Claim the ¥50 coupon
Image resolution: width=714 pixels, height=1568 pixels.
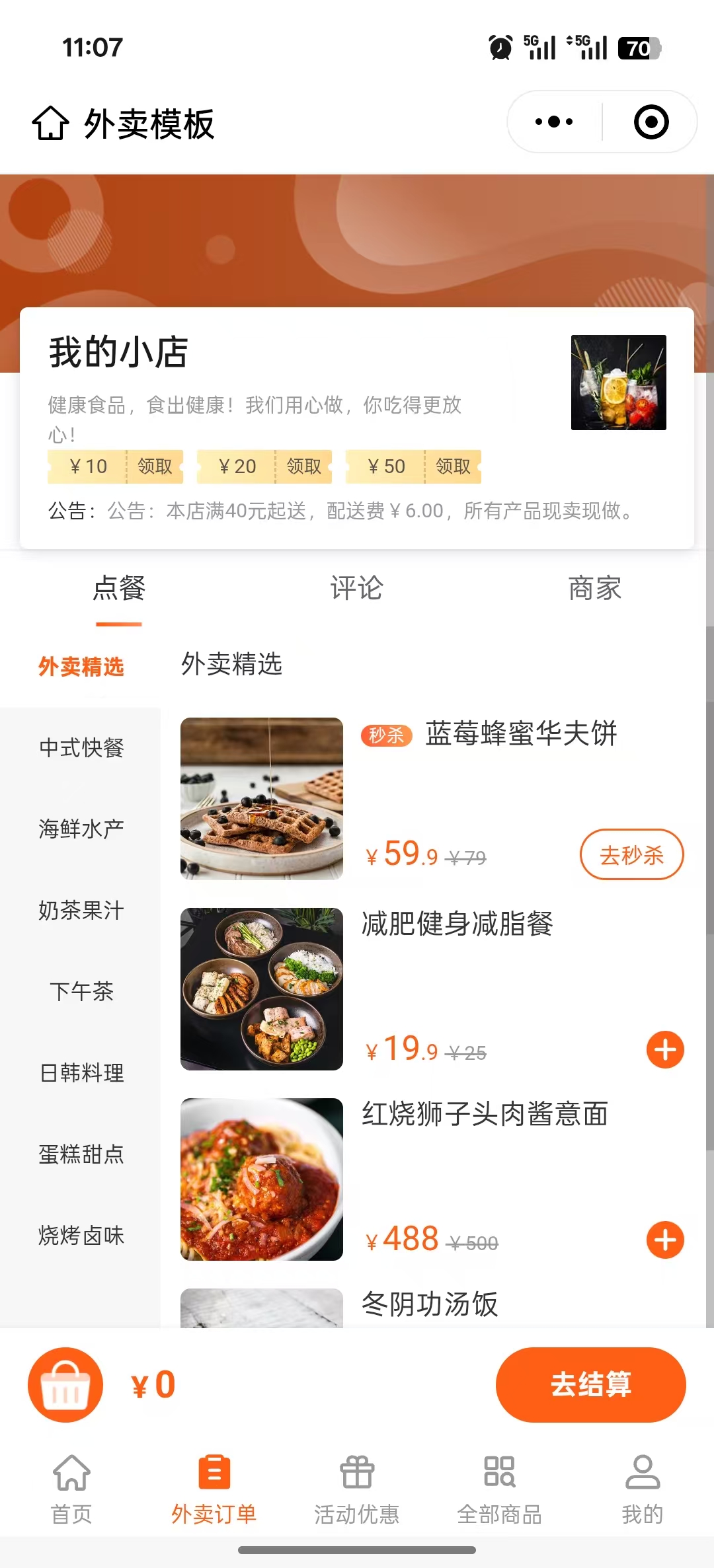pos(453,467)
